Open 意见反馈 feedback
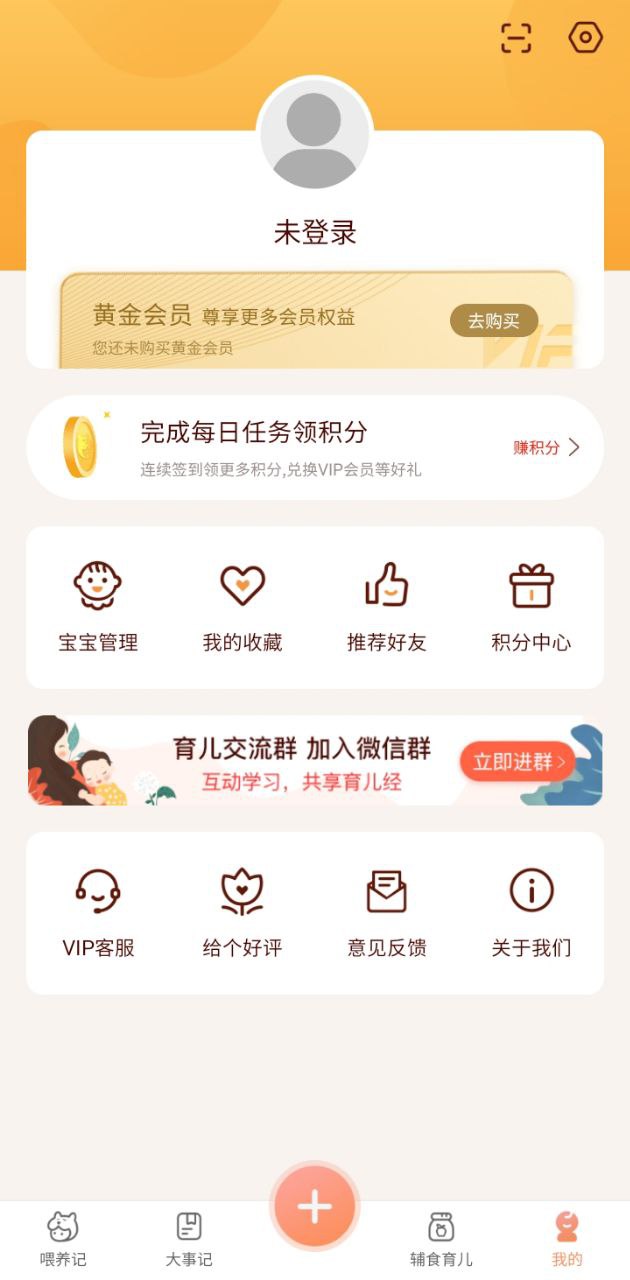Screen dimensions: 630x1280 click(x=387, y=912)
